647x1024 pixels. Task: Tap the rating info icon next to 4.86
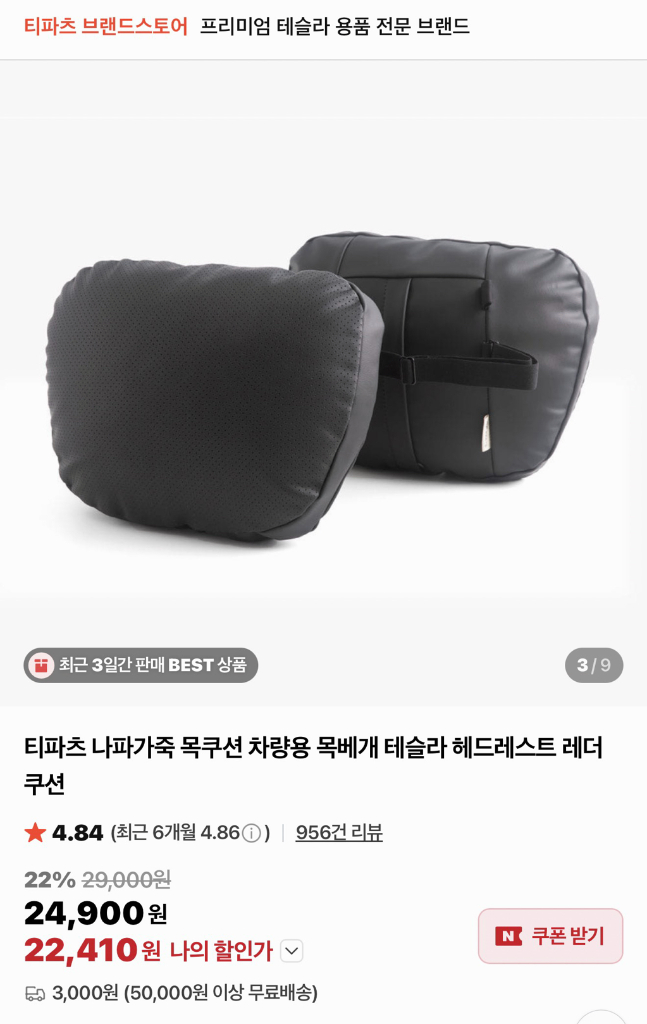click(252, 833)
